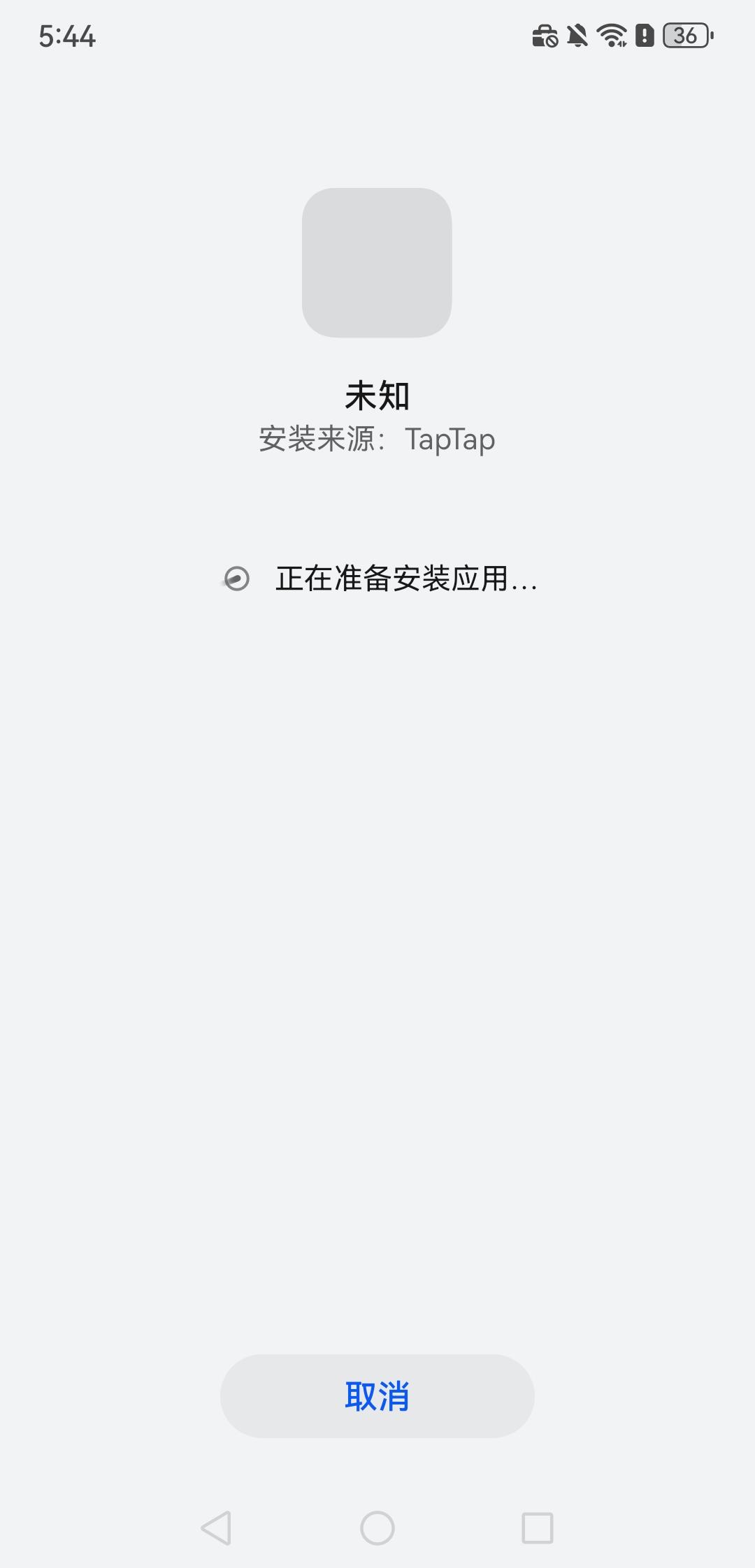Tap the clock showing 5:44
Viewport: 755px width, 1568px height.
coord(66,36)
